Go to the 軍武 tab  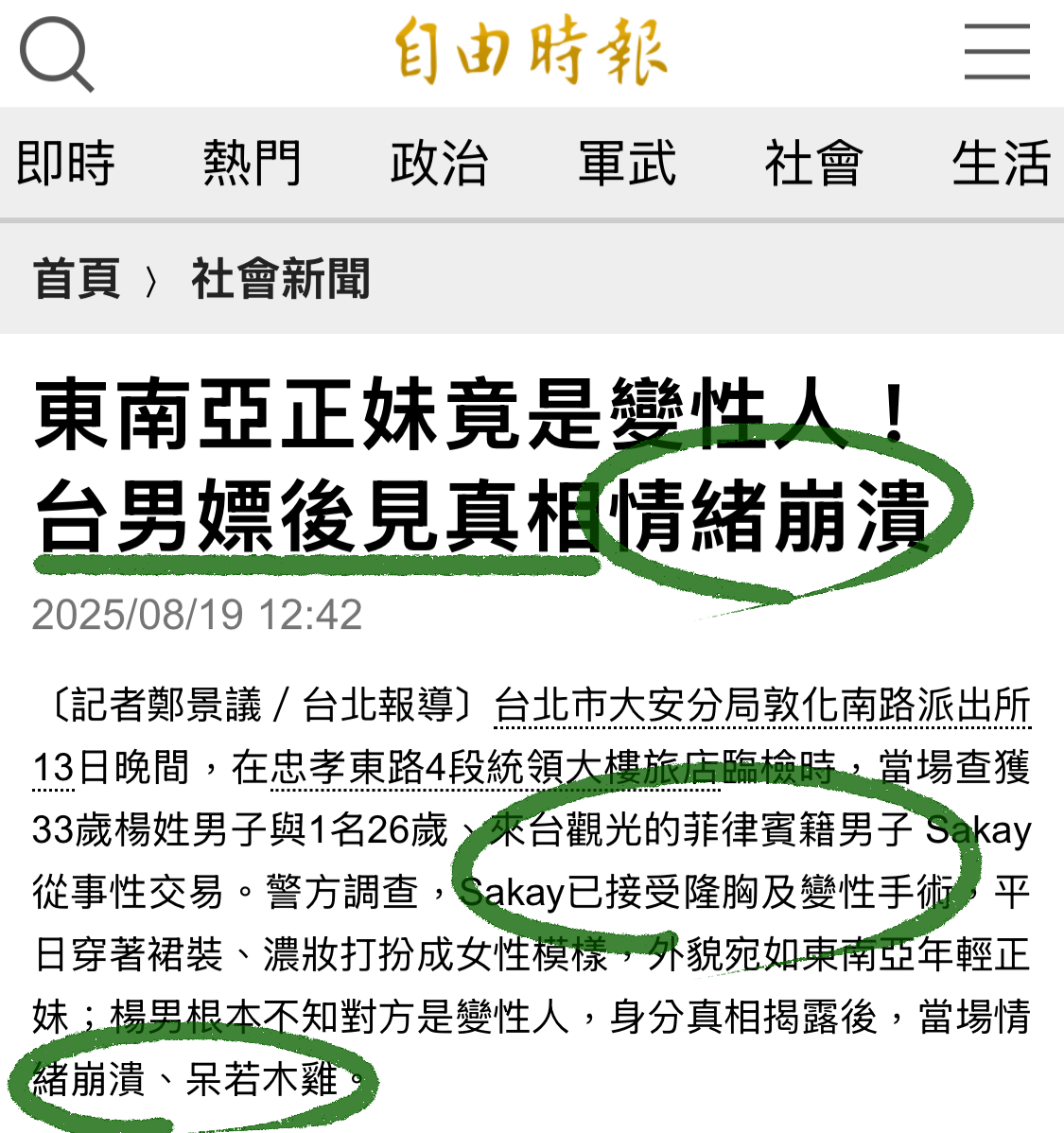coord(627,163)
